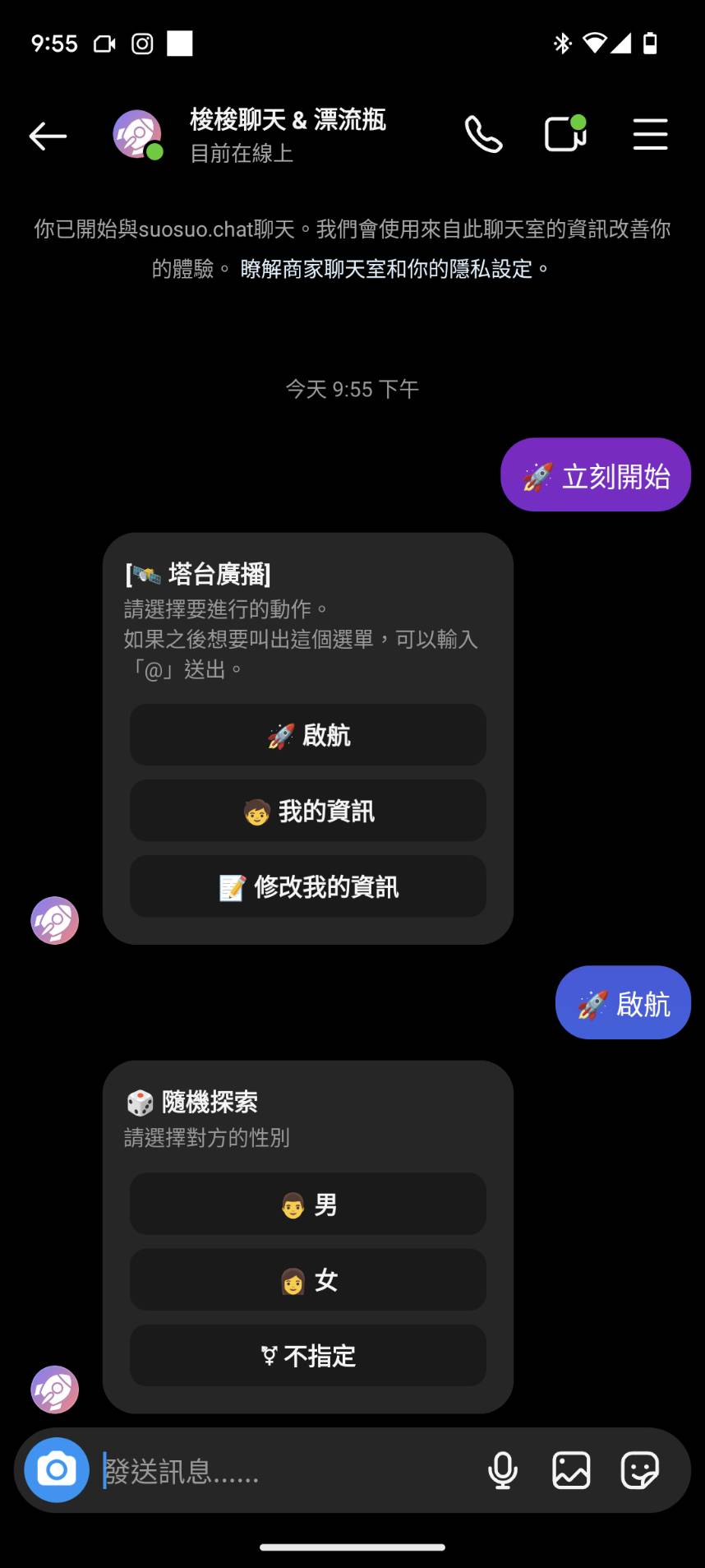Start a video call from the chat header
This screenshot has height=1568, width=705.
pos(565,134)
